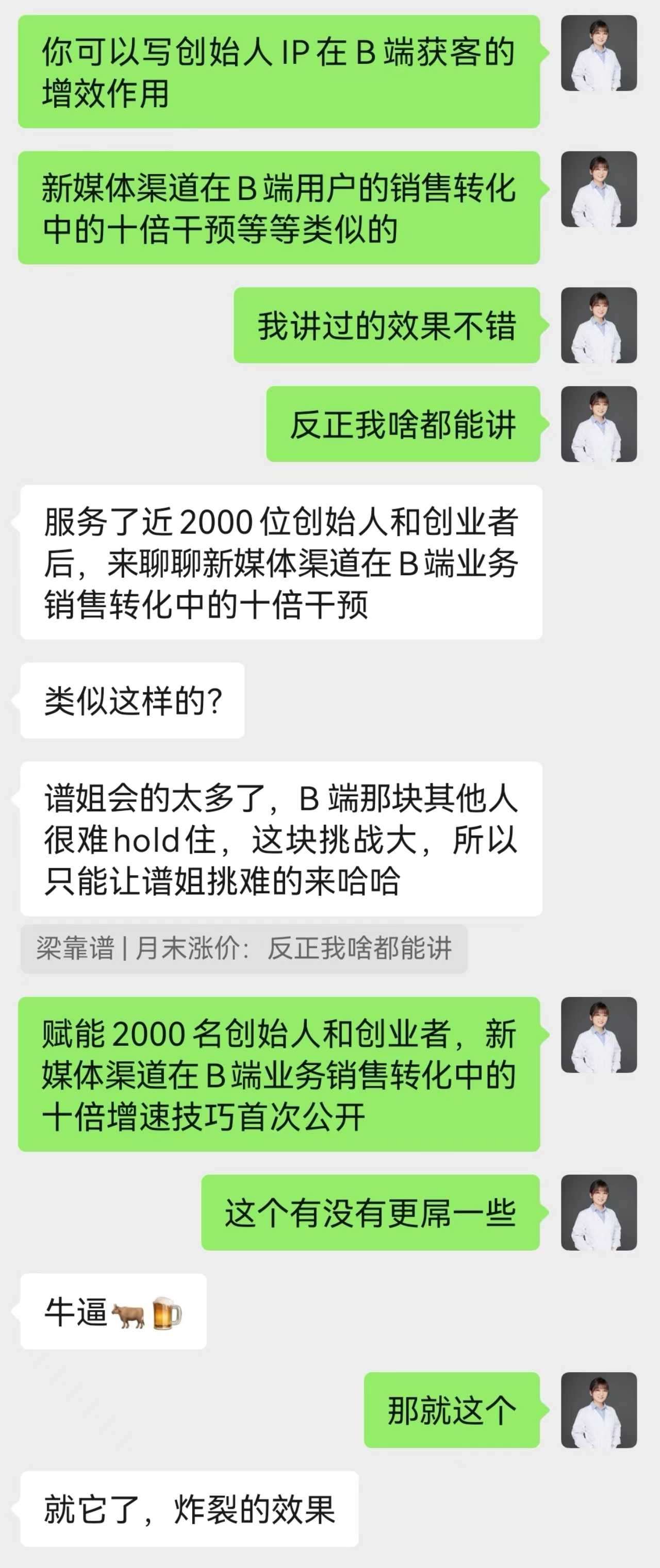View profile via avatar beside "那就这个"
The image size is (660, 1568).
[599, 1410]
